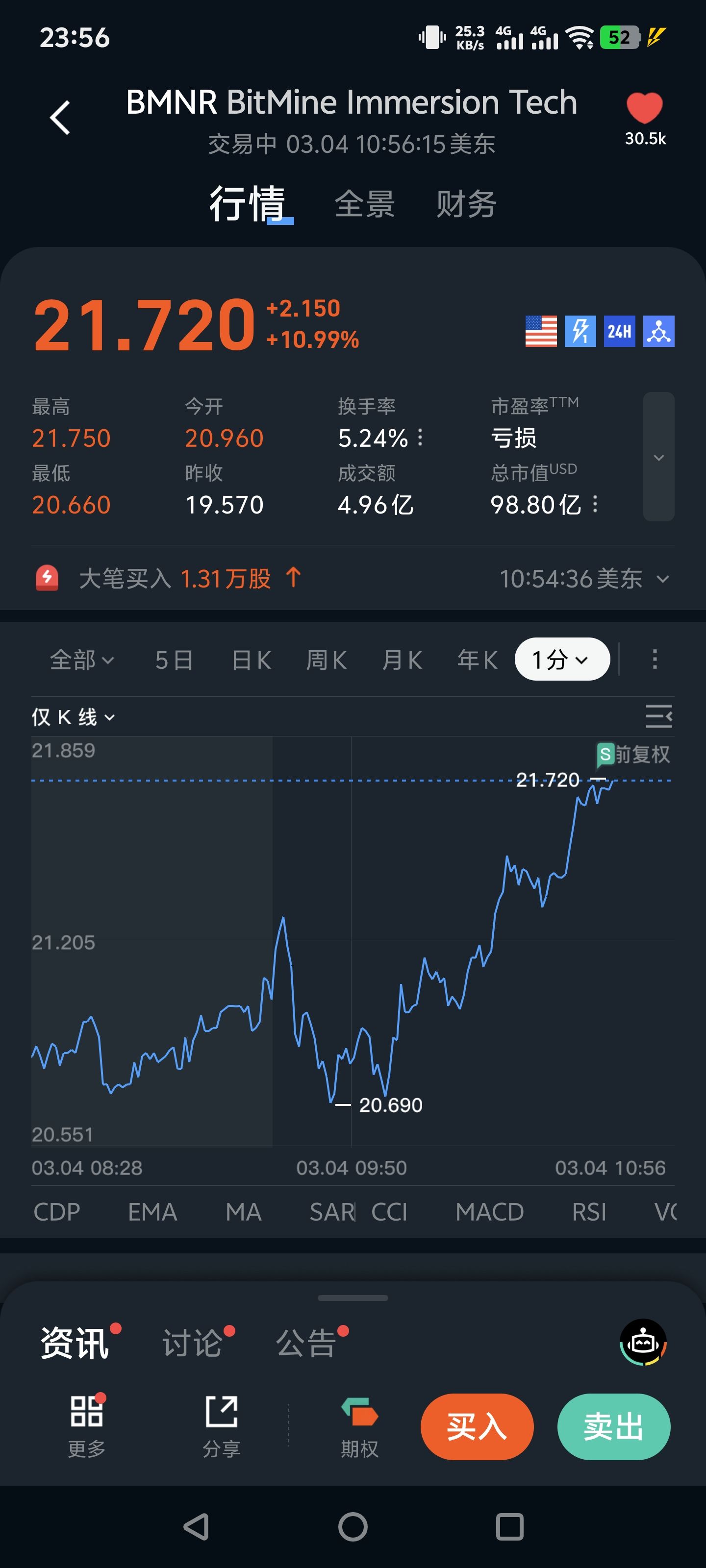Open 期权 options trading
Image resolution: width=706 pixels, height=1568 pixels.
359,1427
